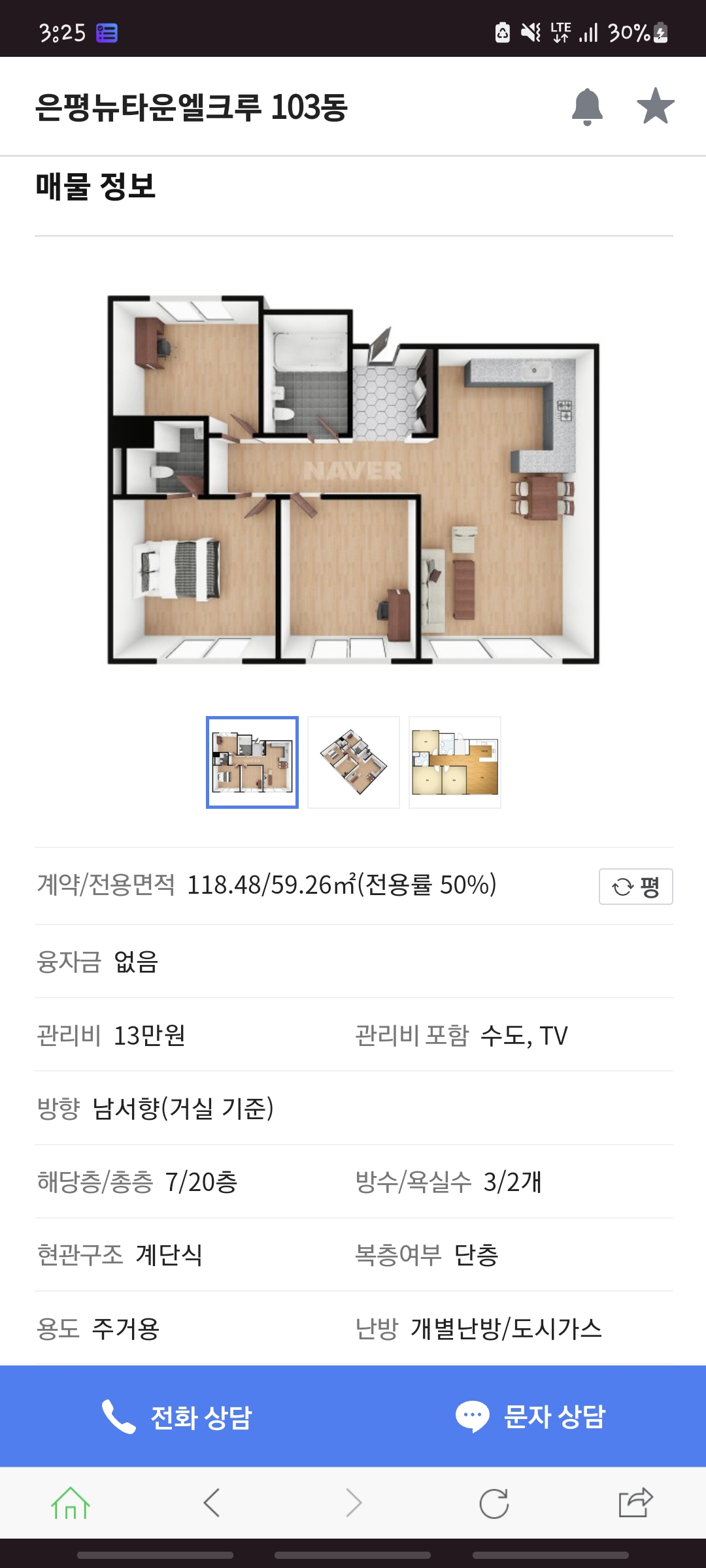
Task: Start a text consultation (문자 상담)
Action: [x=529, y=1416]
